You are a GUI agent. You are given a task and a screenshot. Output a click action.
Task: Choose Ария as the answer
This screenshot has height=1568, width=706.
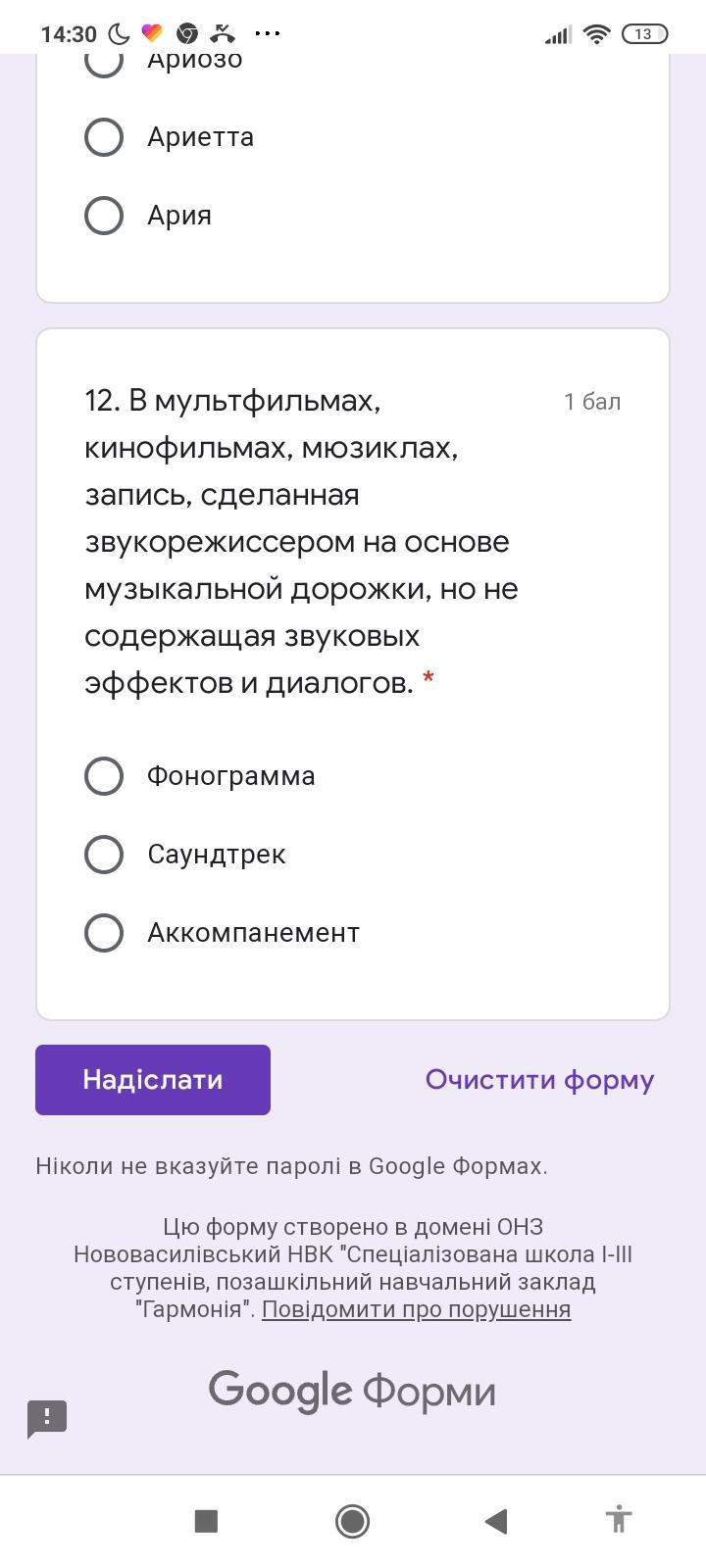point(104,216)
